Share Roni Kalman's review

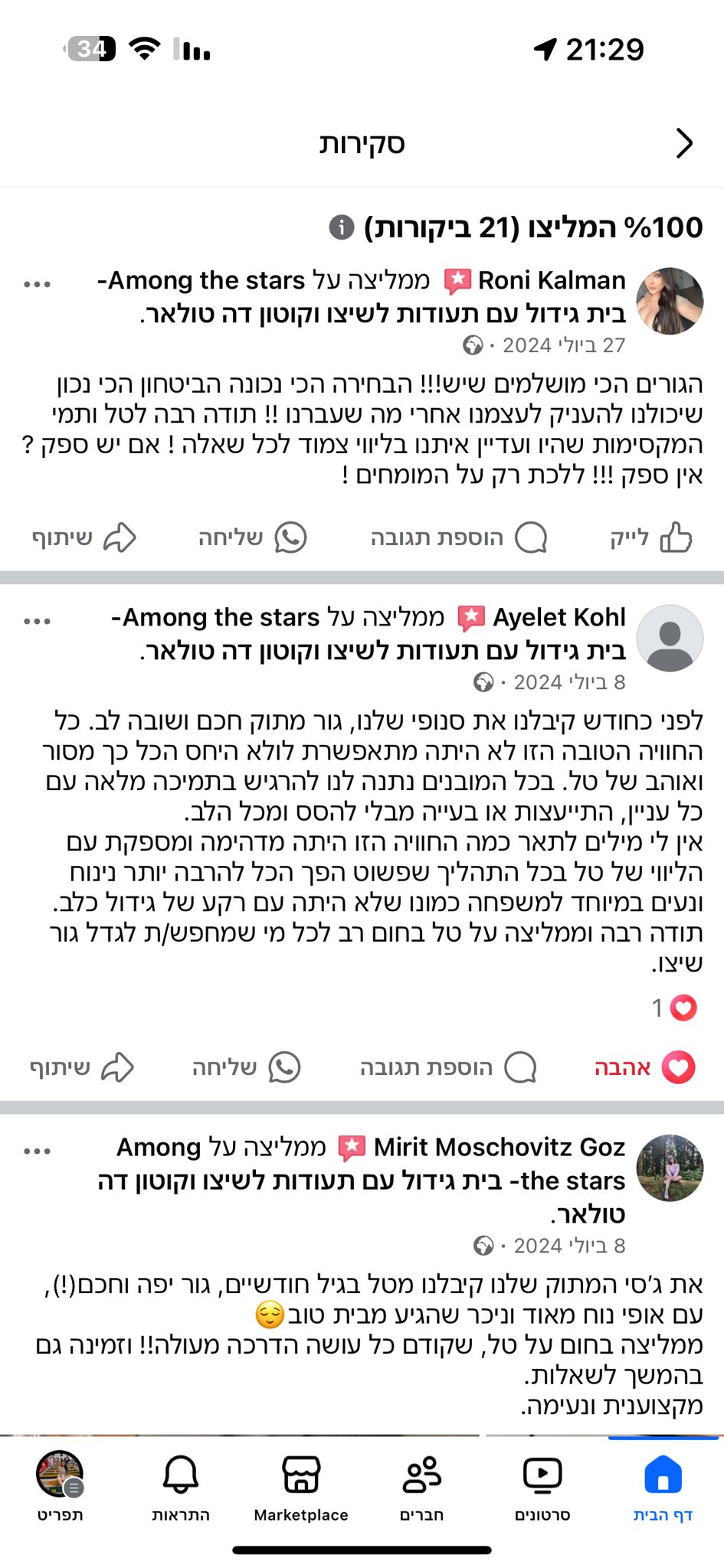[x=84, y=537]
